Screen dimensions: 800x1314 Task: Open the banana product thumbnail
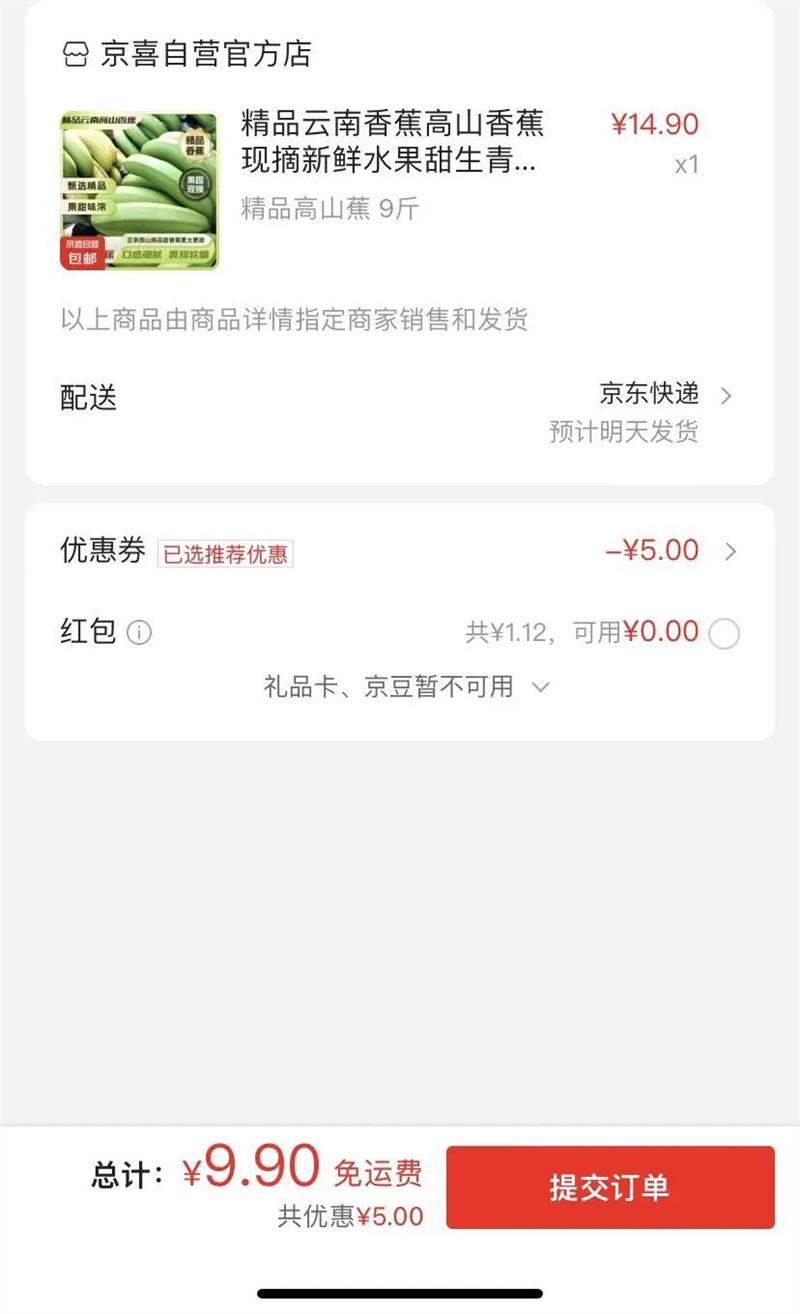point(138,191)
